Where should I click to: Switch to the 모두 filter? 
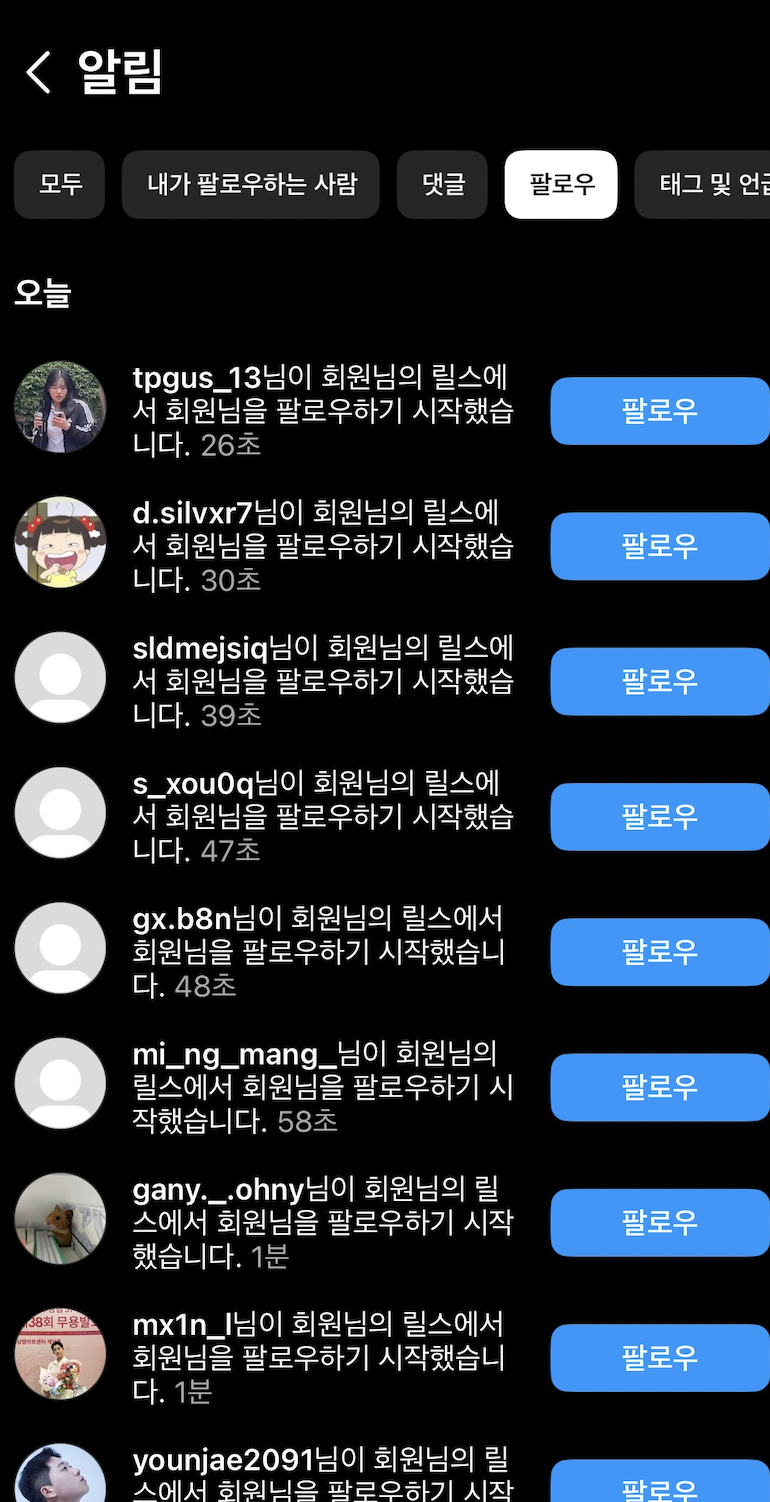pos(60,184)
